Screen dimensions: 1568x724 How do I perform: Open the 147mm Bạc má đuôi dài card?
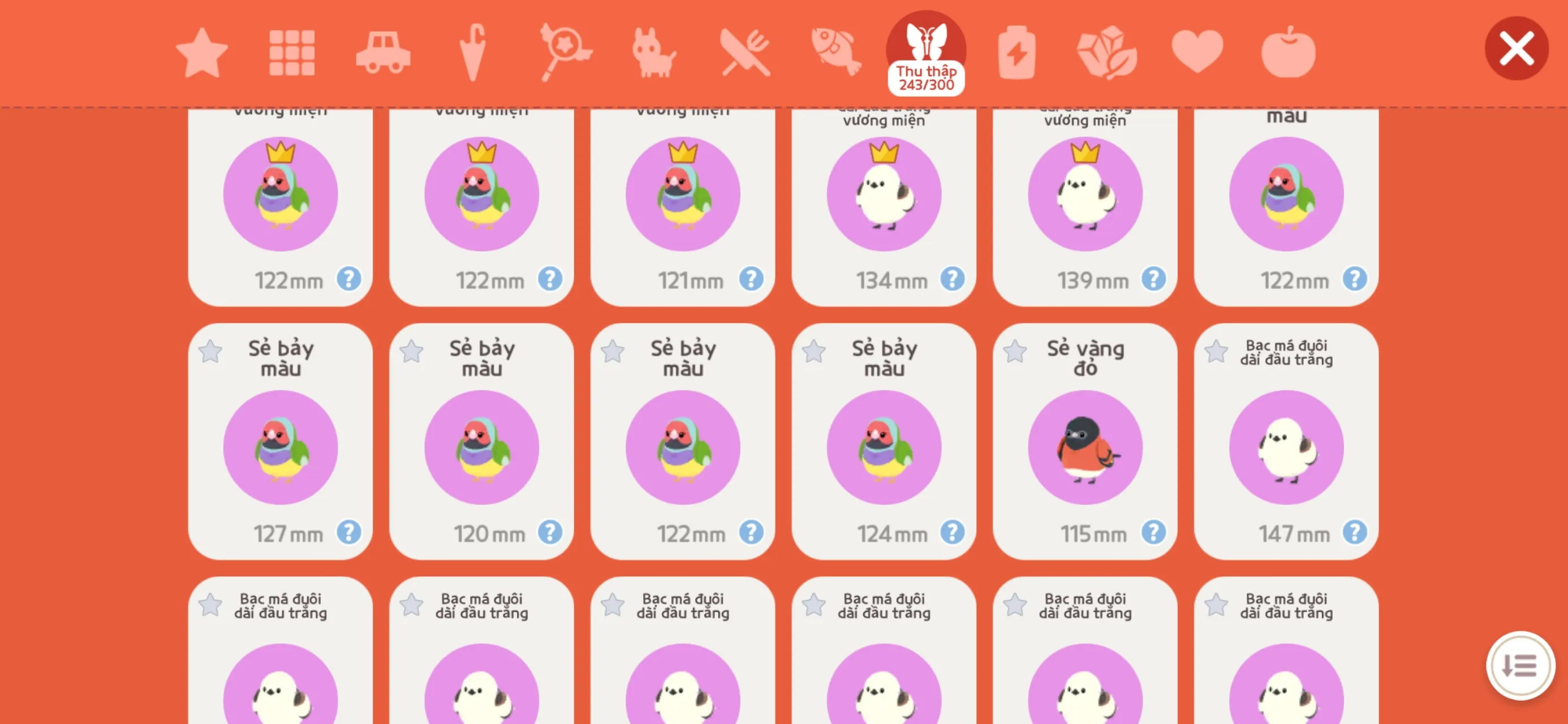tap(1286, 447)
